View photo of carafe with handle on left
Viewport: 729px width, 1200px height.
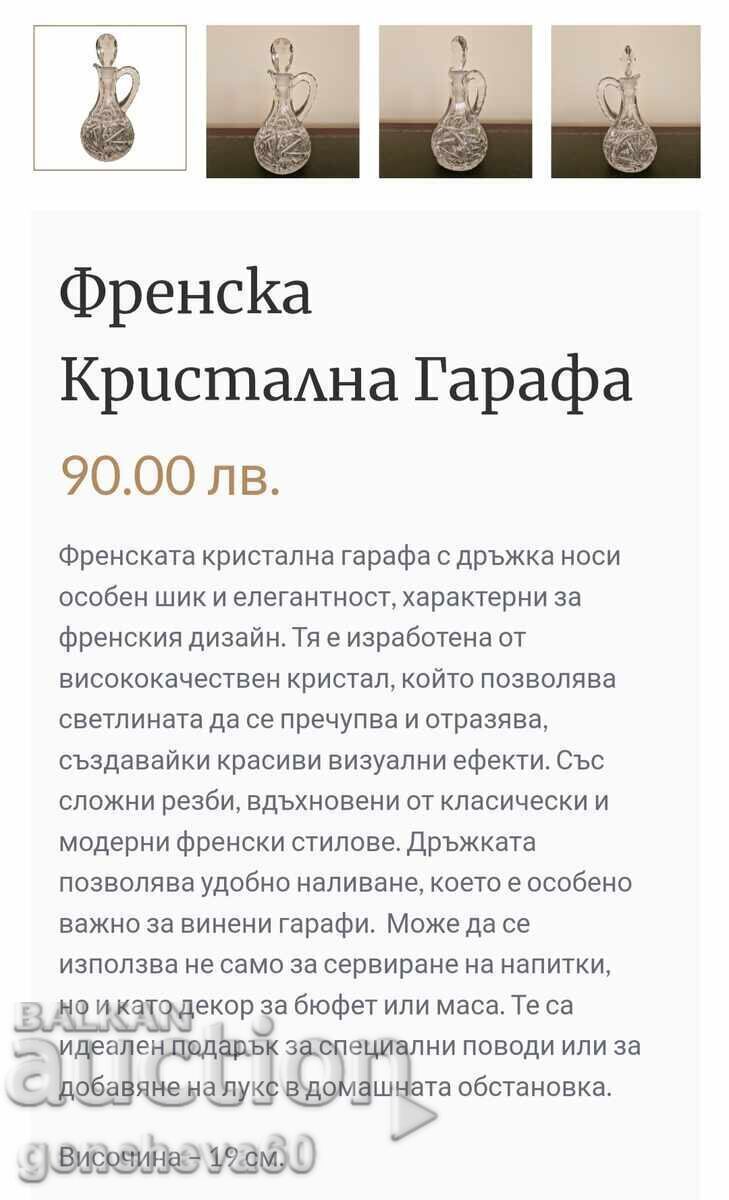pyautogui.click(x=626, y=102)
